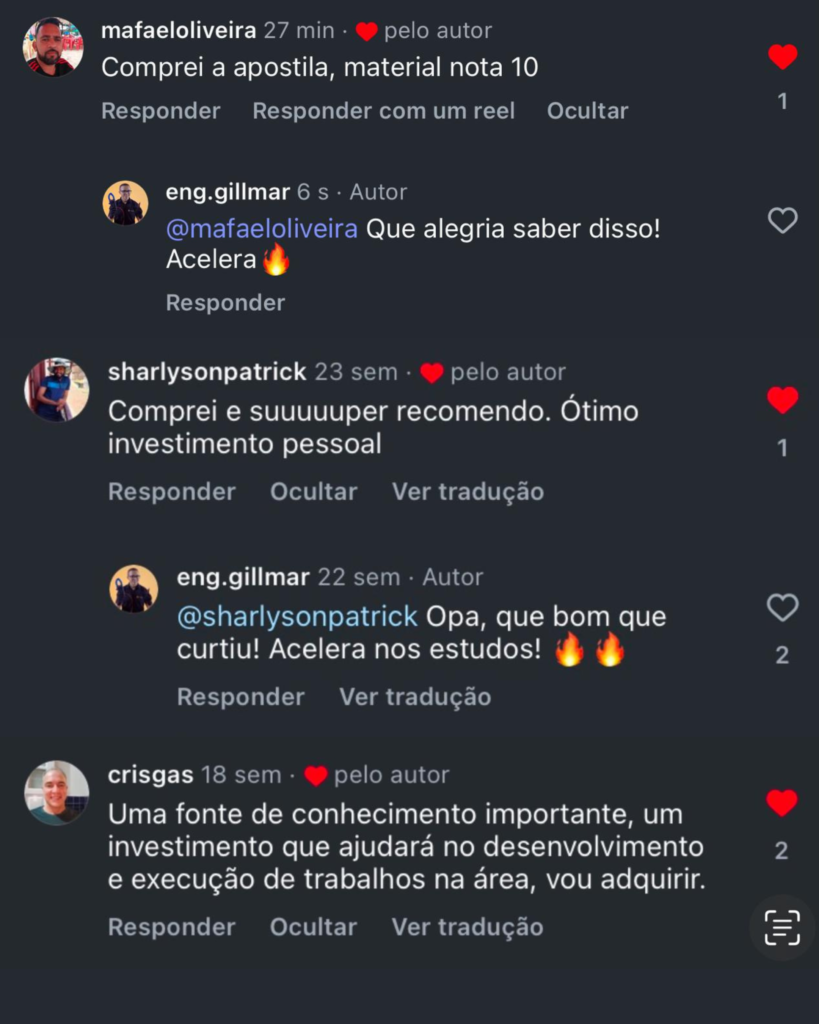Translate eng.gillmar's "Opa, que bom" reply

[x=415, y=697]
